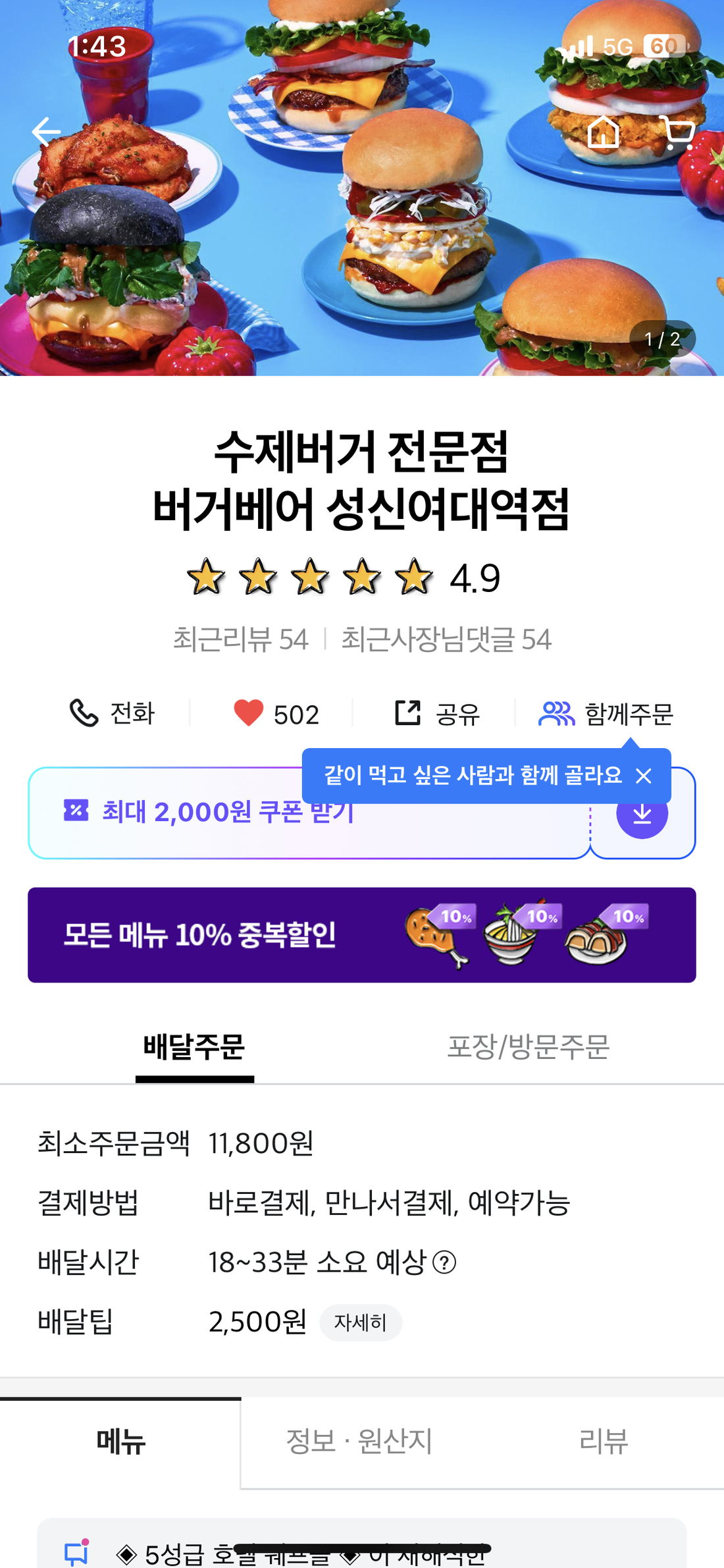Download coupon with the purple arrow button
This screenshot has height=1568, width=724.
[x=642, y=815]
